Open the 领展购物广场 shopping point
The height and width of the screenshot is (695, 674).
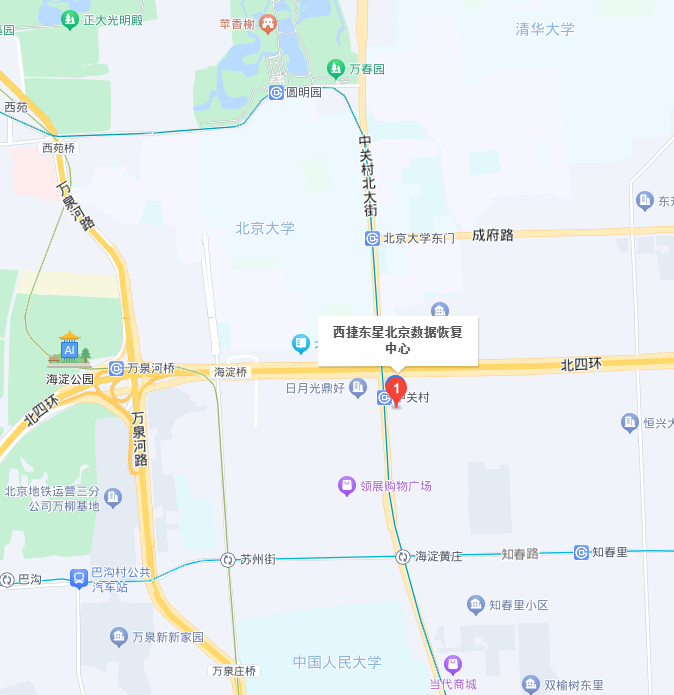coord(347,486)
